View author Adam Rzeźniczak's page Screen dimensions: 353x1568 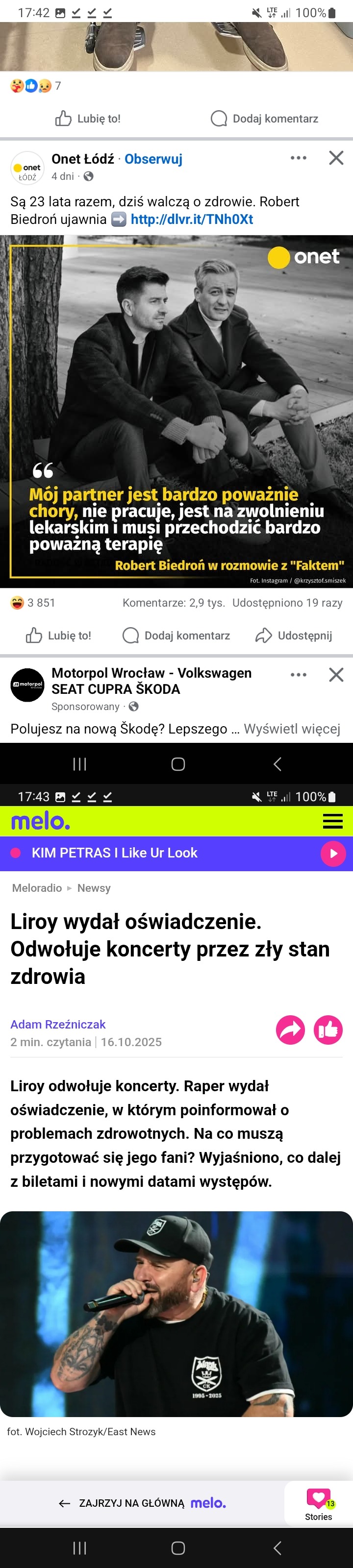point(58,1025)
